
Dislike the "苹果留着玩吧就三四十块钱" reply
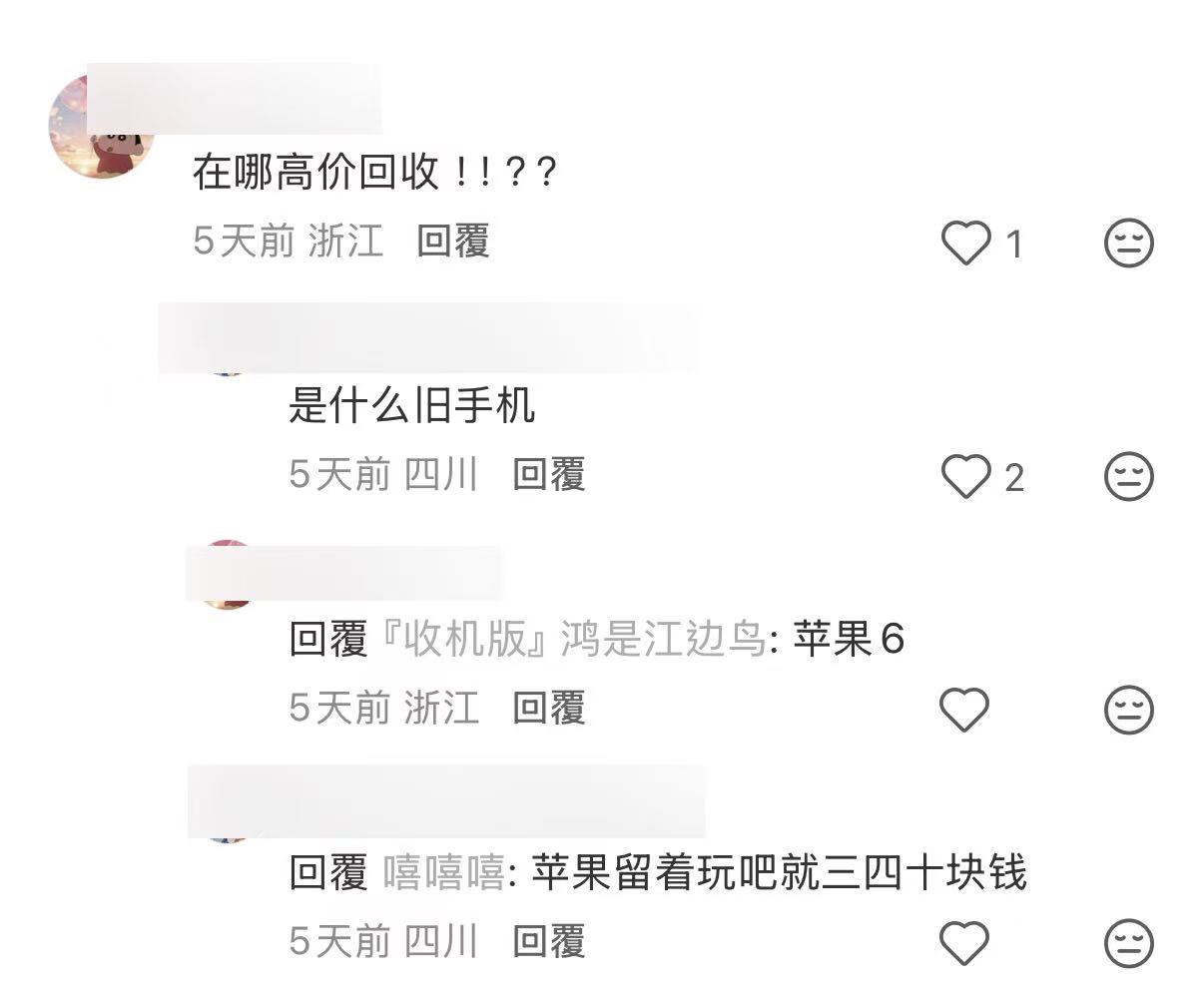pos(1129,943)
